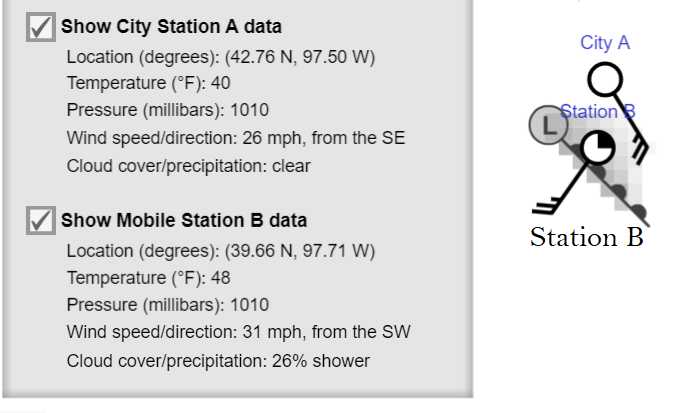Uncheck Show Mobile Station B data
The image size is (682, 413).
(41, 220)
